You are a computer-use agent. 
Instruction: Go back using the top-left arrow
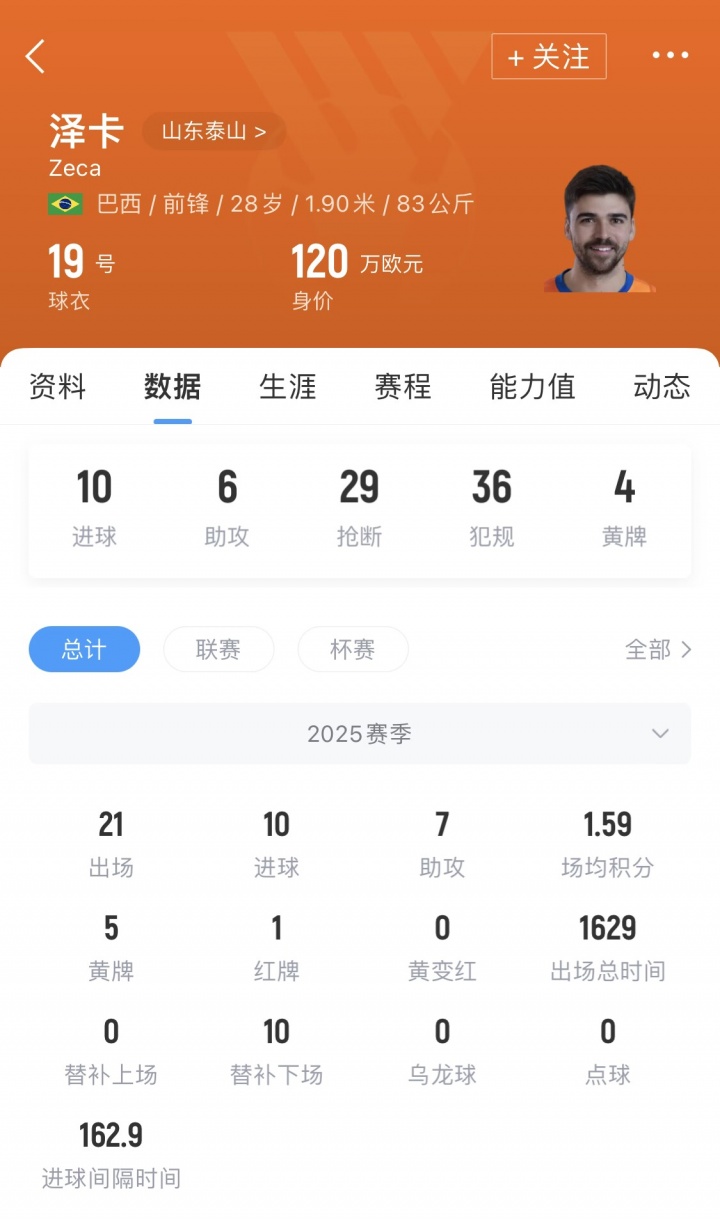[x=36, y=57]
